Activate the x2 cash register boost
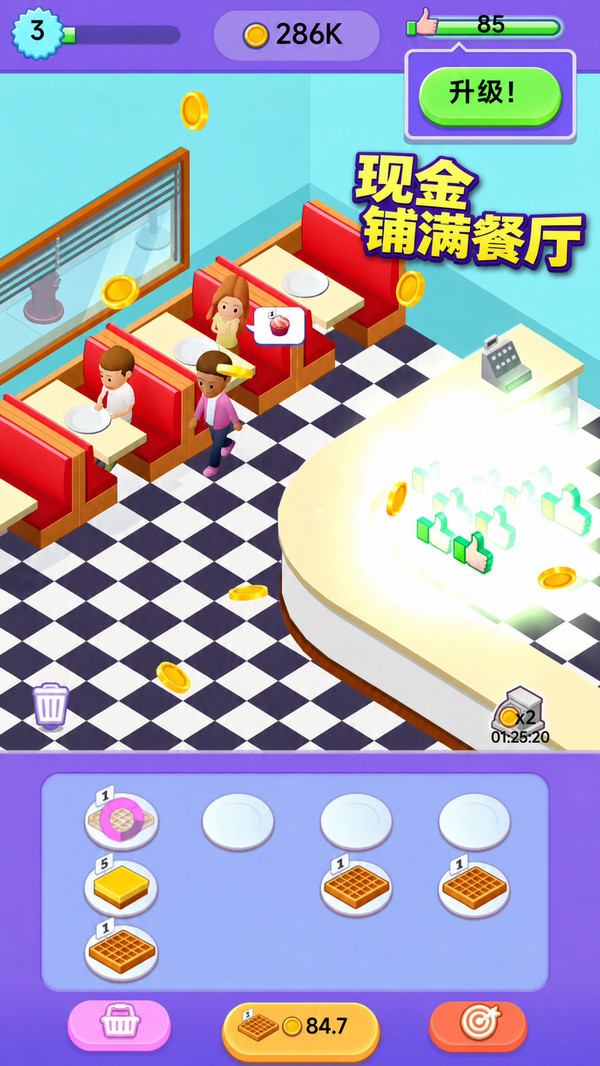 [x=520, y=716]
